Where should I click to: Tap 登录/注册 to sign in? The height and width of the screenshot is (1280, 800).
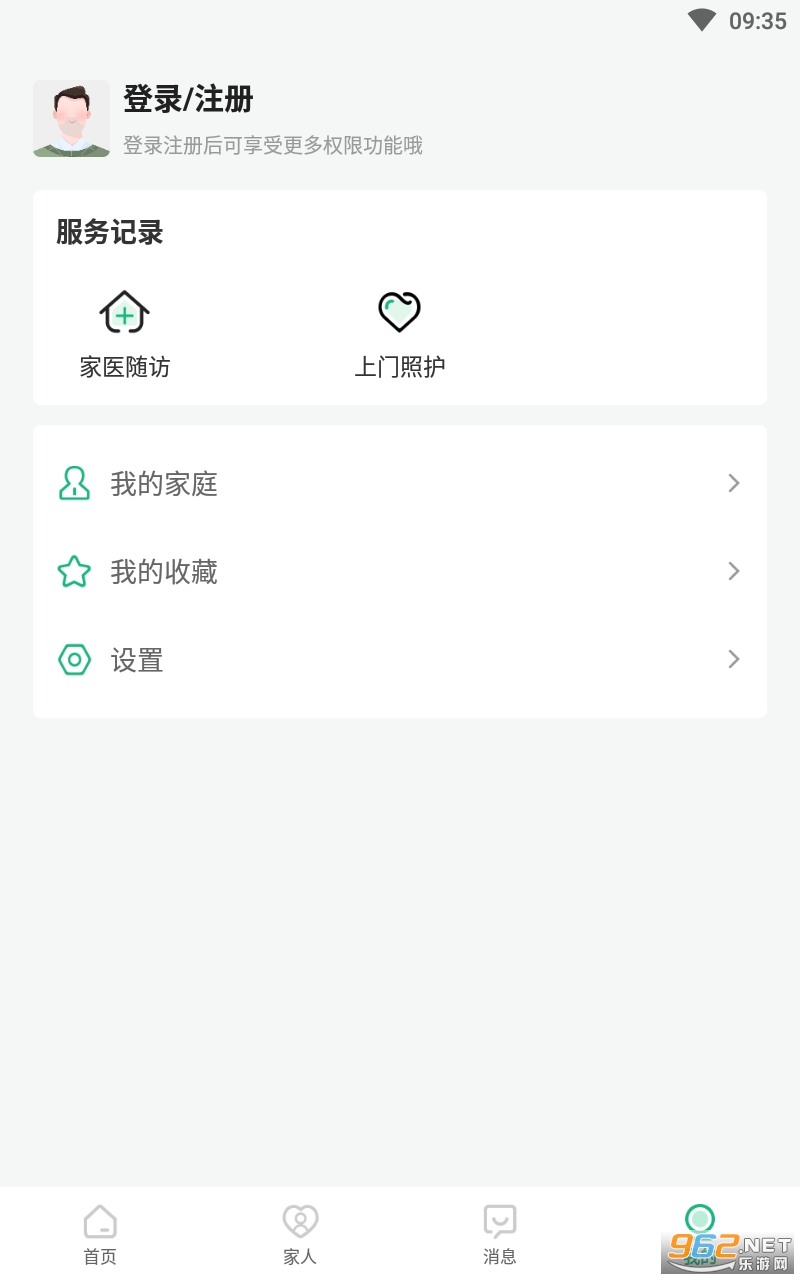point(188,100)
